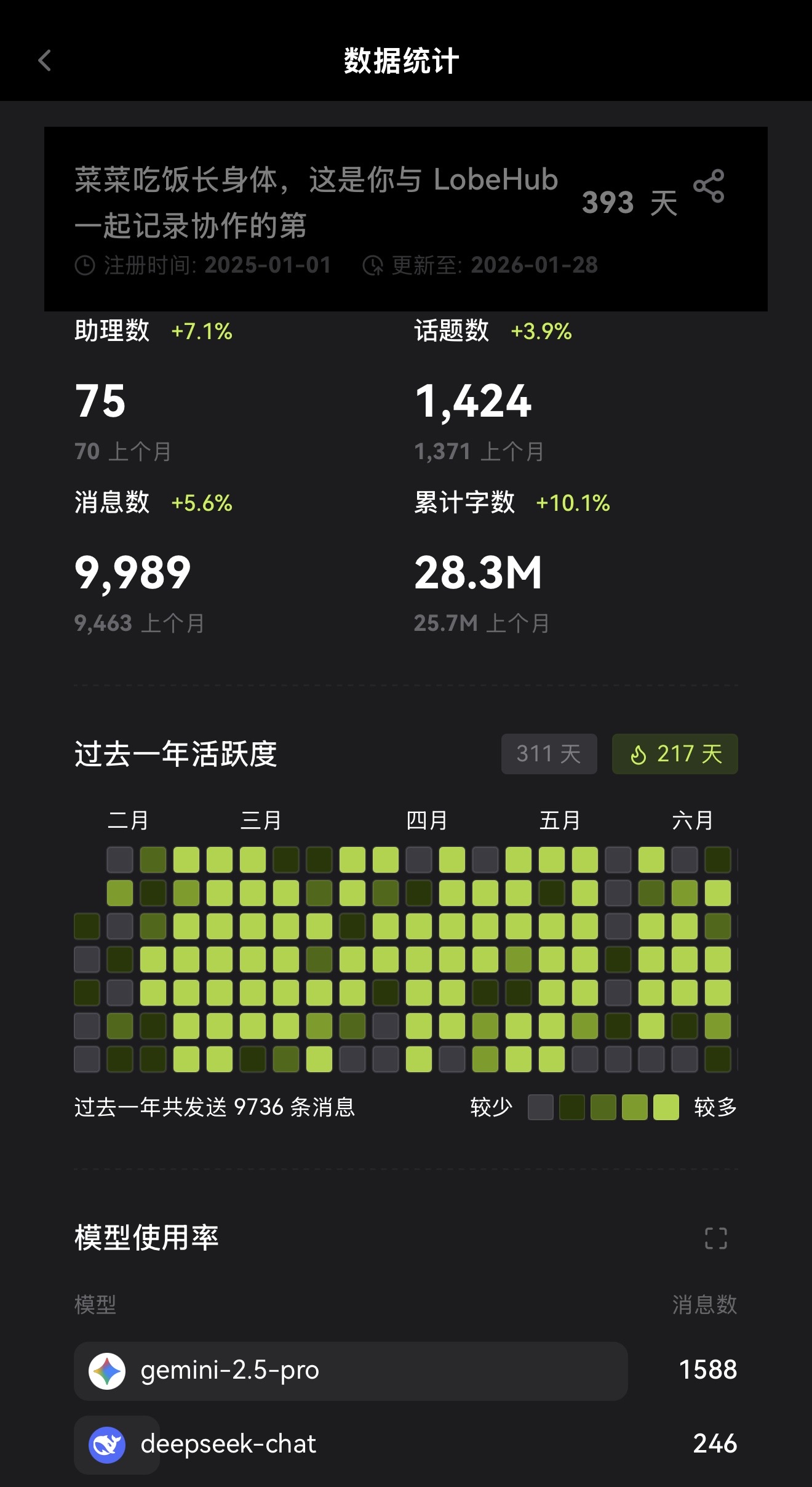Share the LobeHub statistics card
Screen dimensions: 812x1487
[x=709, y=186]
